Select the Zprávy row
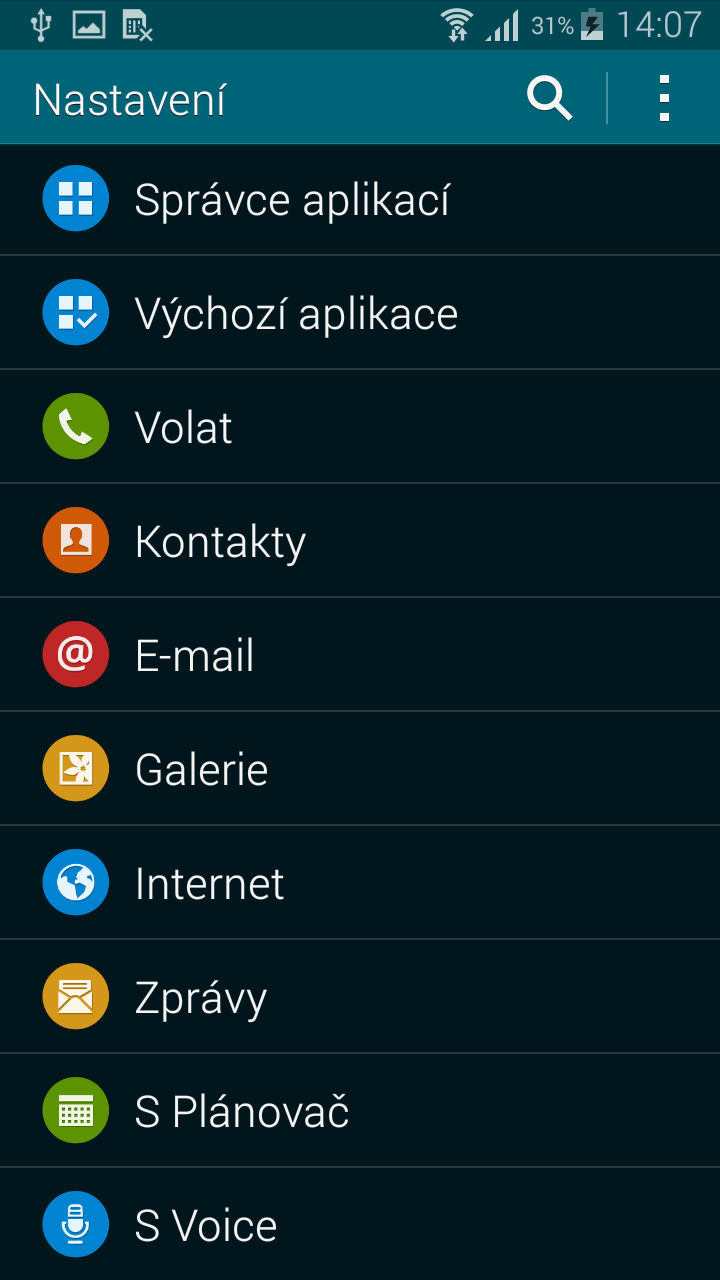The width and height of the screenshot is (720, 1280). (360, 997)
